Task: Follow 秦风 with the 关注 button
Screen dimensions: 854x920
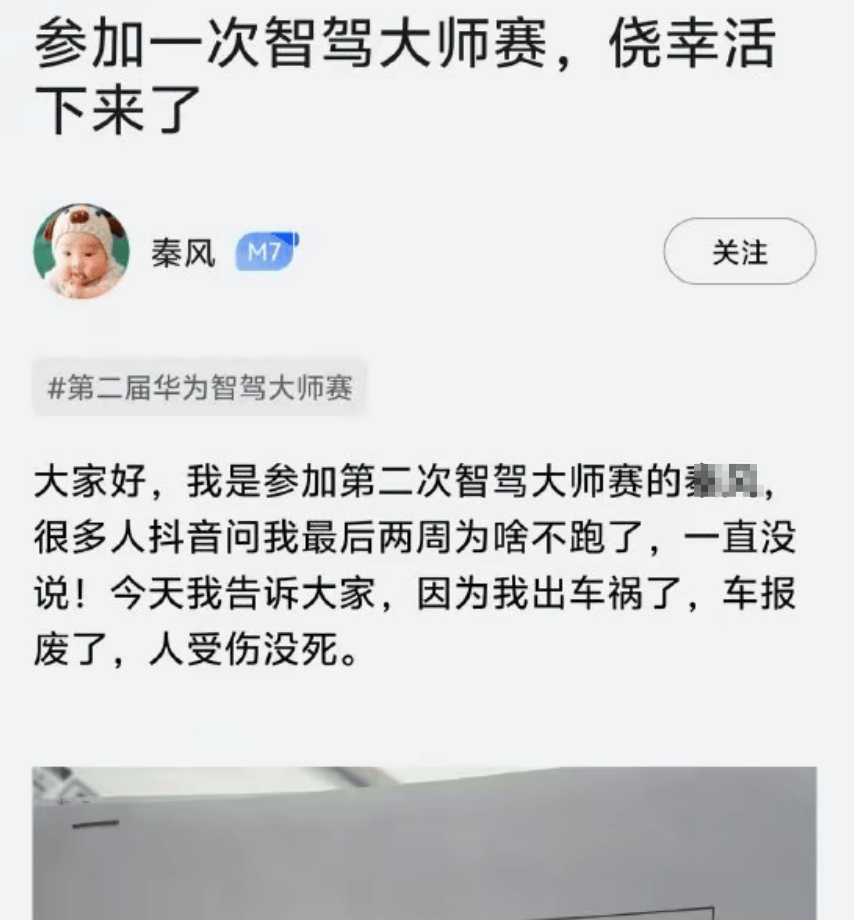Action: pyautogui.click(x=739, y=253)
